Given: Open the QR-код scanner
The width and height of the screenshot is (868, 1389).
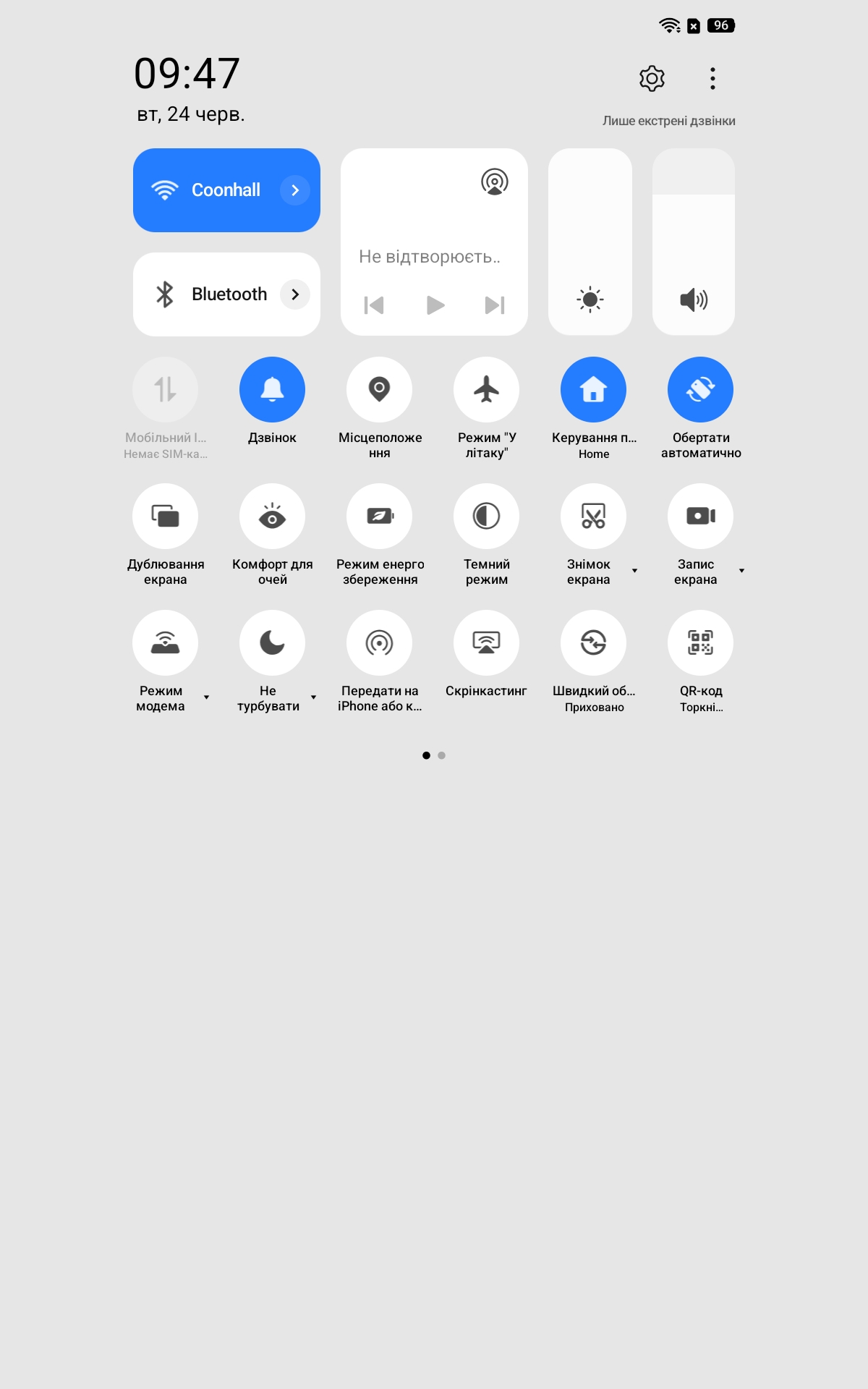Looking at the screenshot, I should point(700,642).
